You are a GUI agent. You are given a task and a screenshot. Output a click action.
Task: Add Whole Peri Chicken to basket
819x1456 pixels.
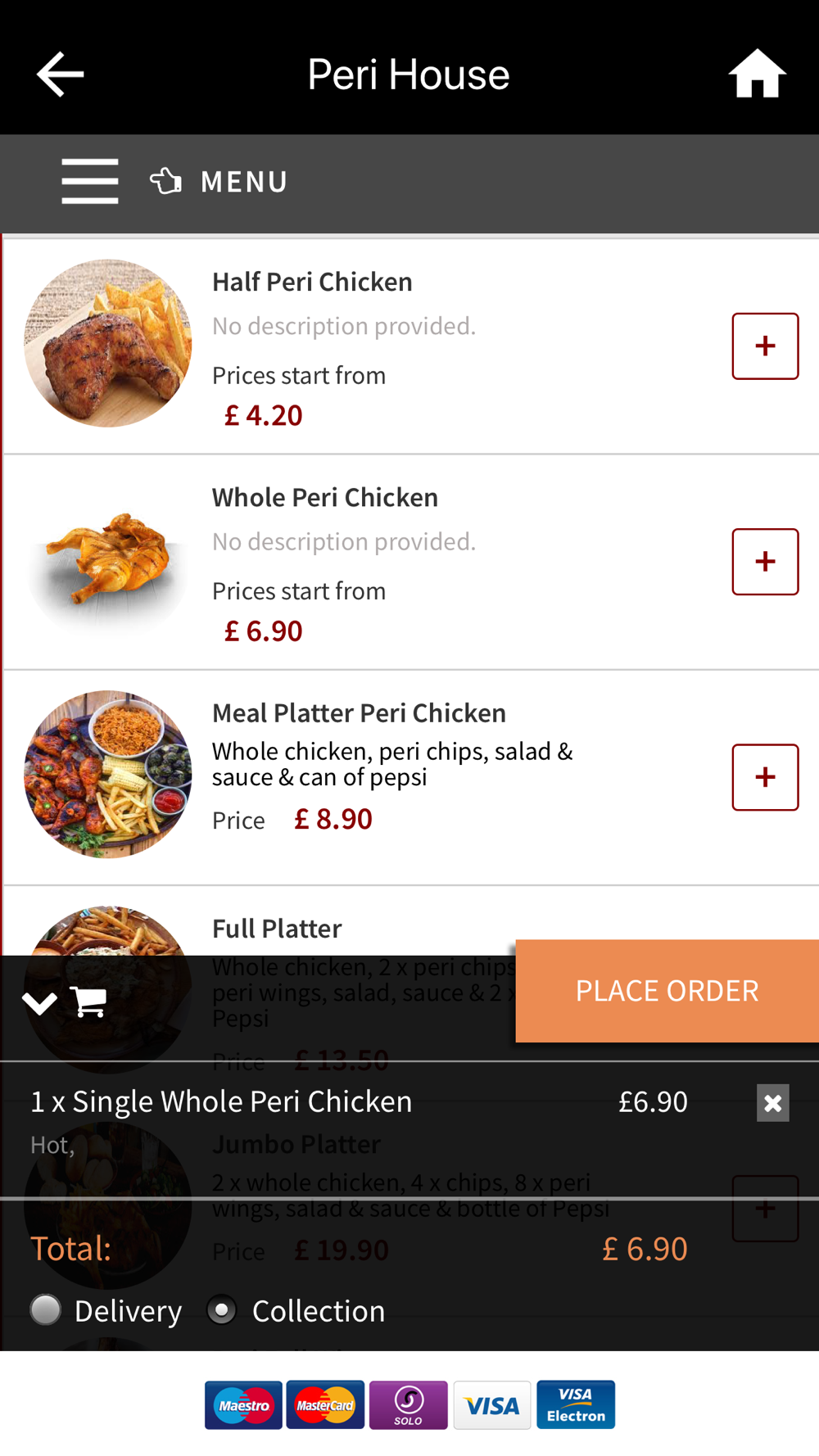765,562
